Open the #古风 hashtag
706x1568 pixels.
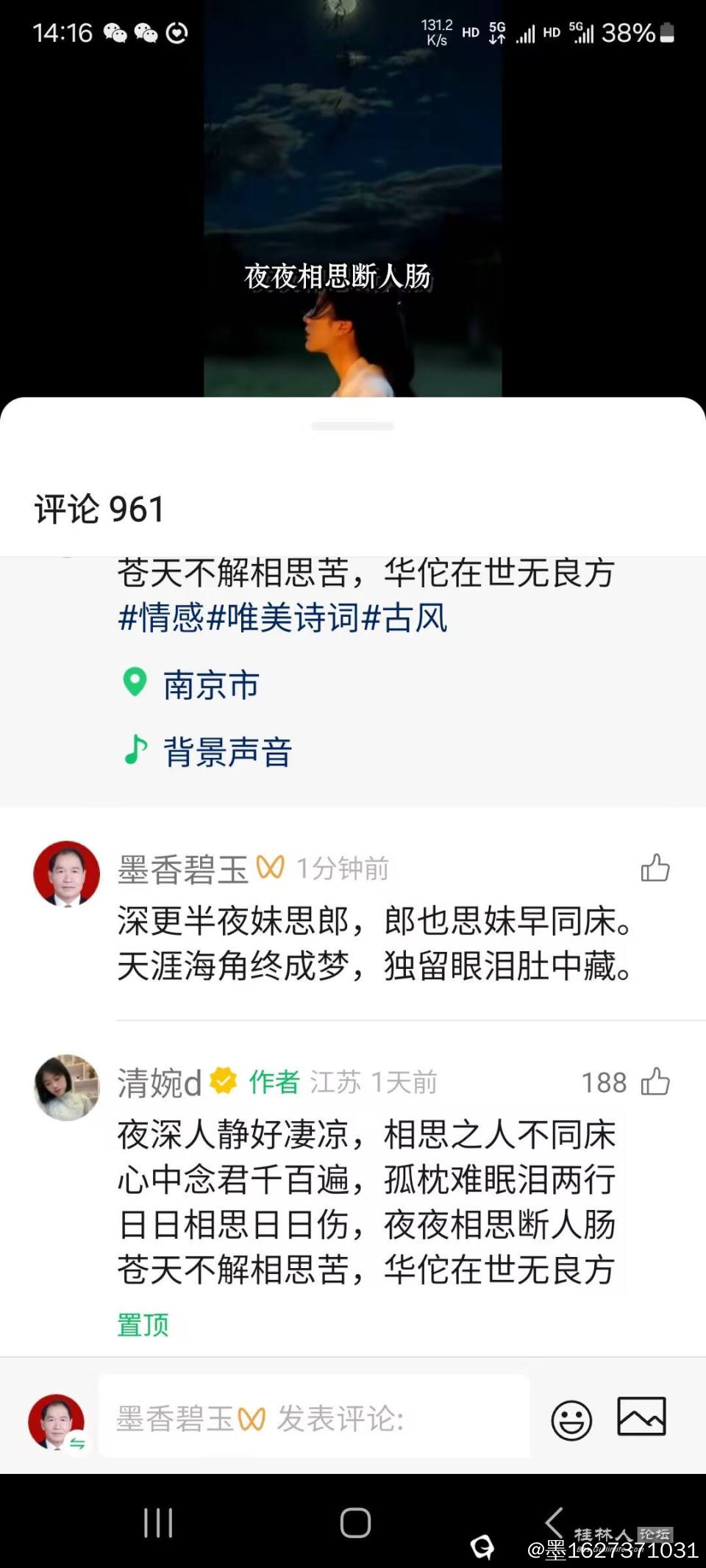[405, 617]
